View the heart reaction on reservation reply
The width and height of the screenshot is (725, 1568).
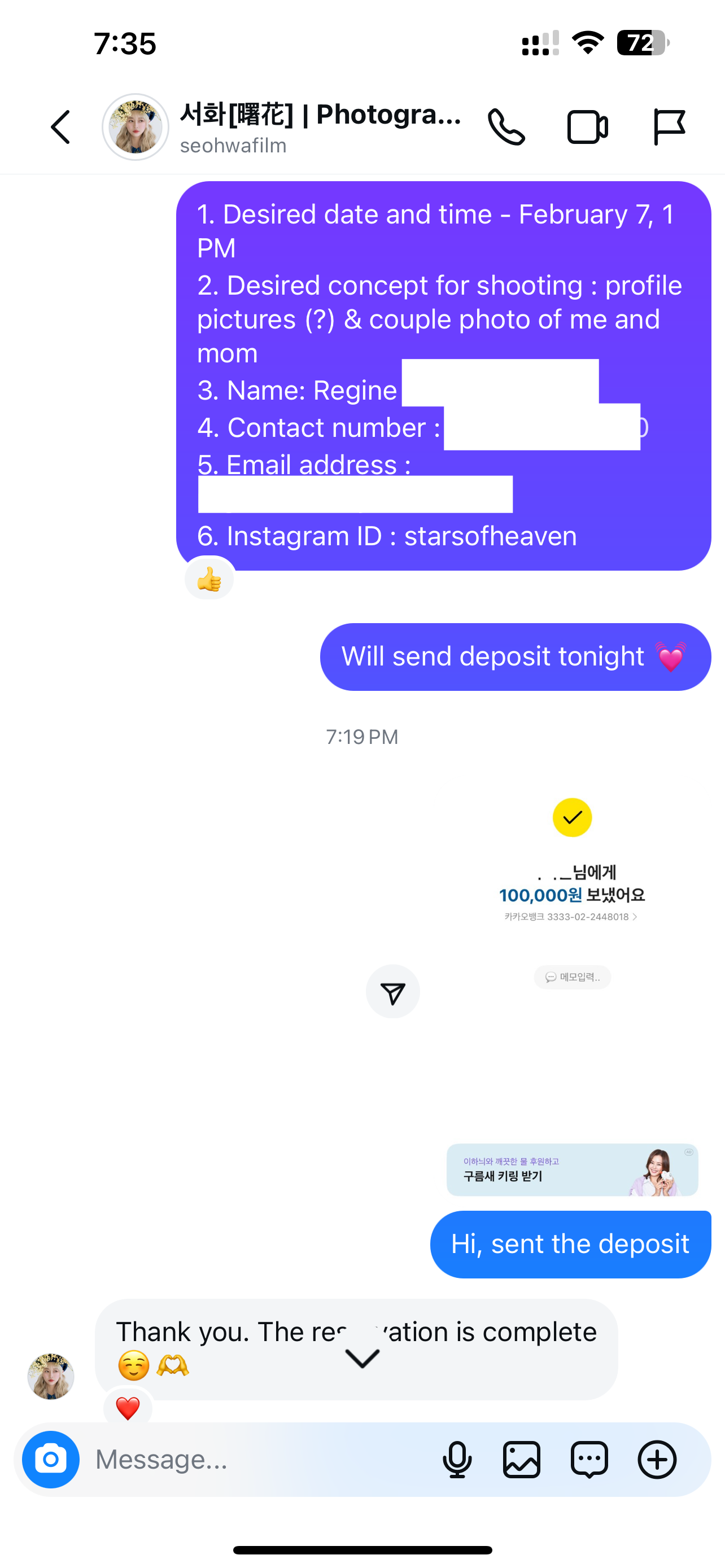click(128, 1408)
